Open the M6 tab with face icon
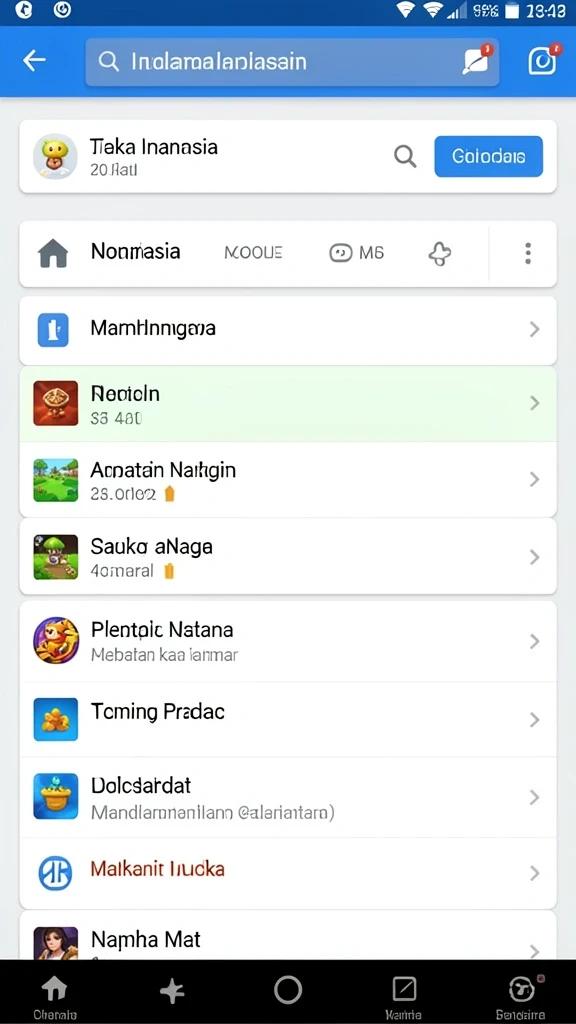 (357, 253)
